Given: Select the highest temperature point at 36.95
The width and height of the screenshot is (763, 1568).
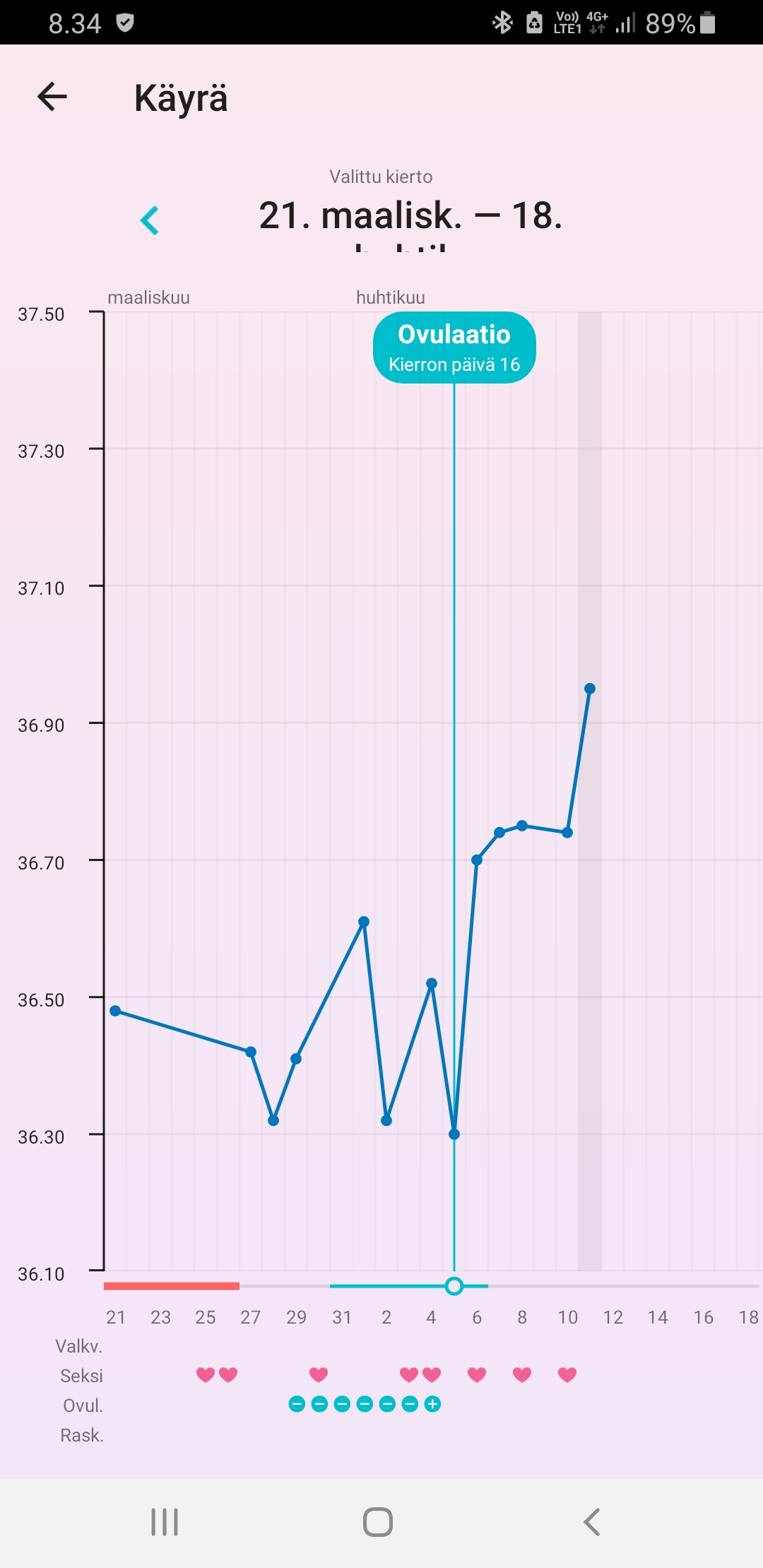Looking at the screenshot, I should pyautogui.click(x=590, y=689).
